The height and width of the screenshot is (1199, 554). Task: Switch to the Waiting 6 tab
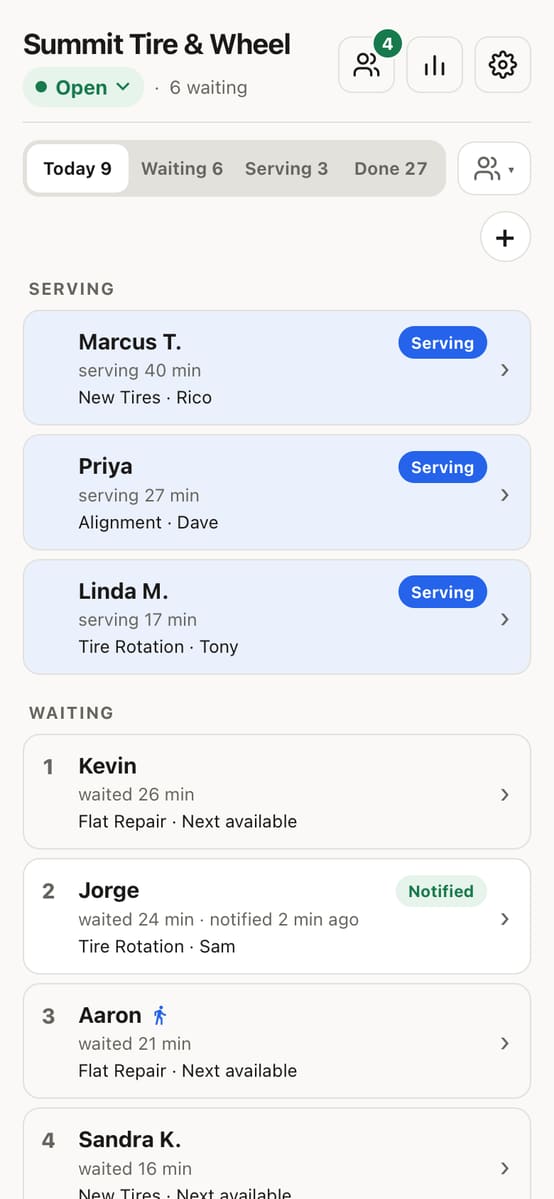click(182, 168)
